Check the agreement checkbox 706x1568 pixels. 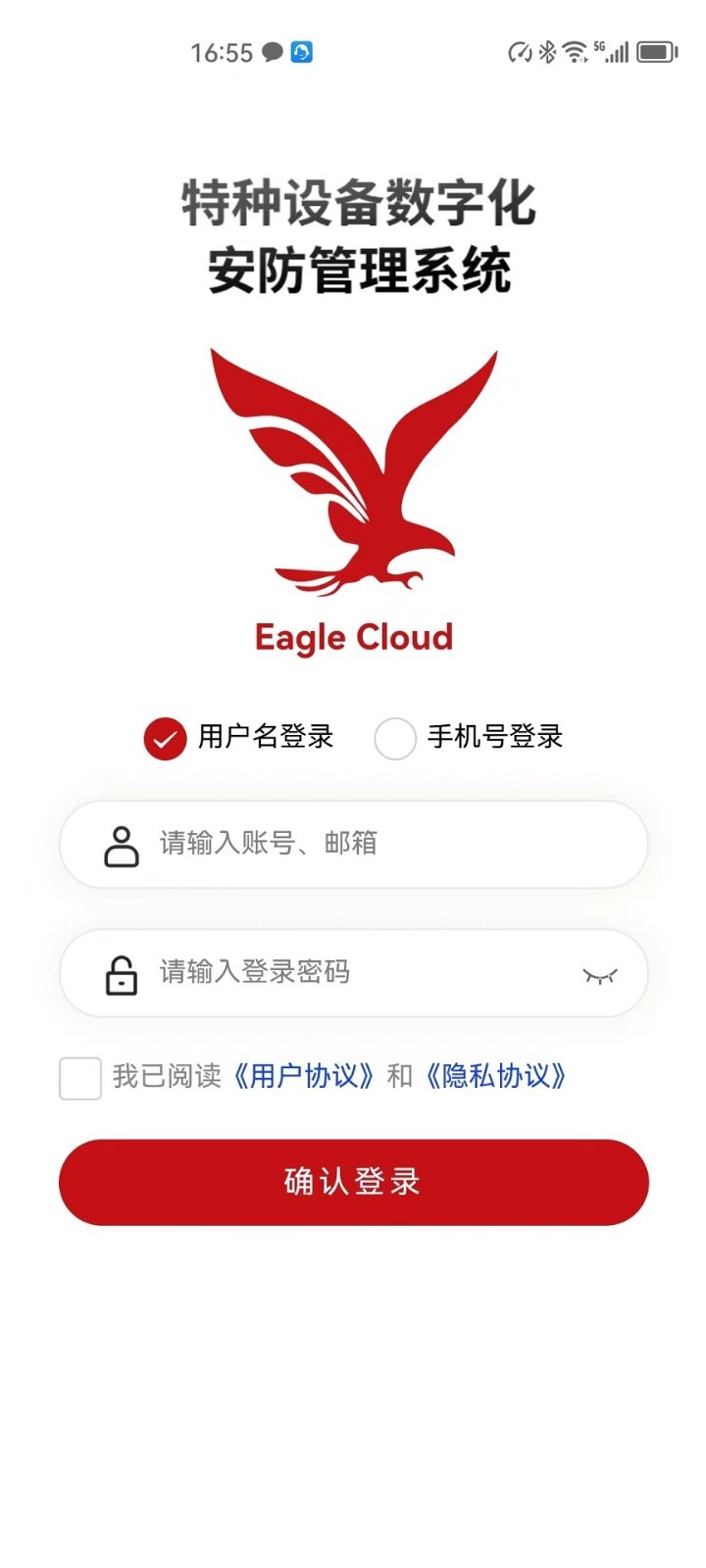[x=80, y=1078]
